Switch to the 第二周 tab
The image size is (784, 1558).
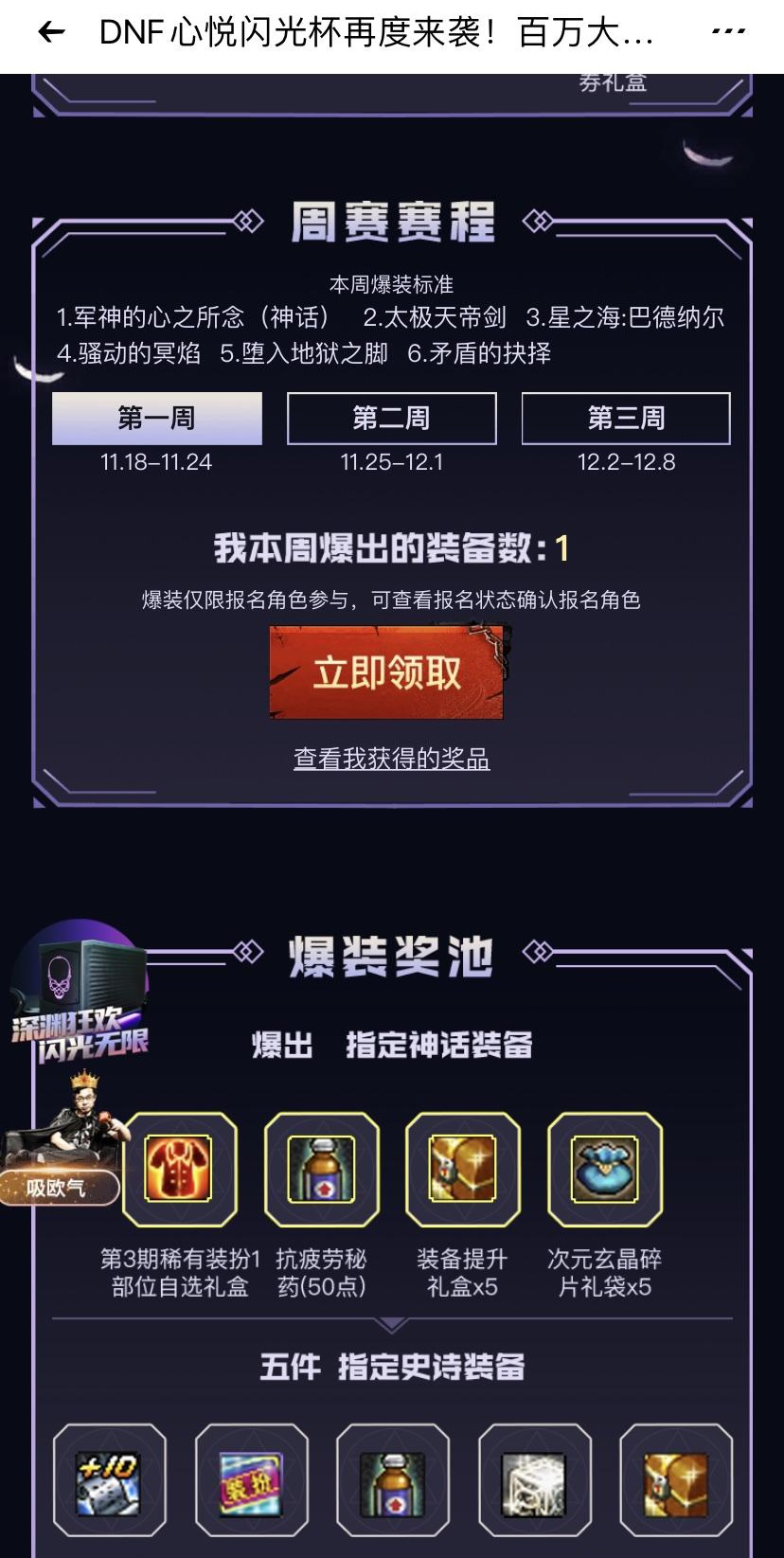pos(391,419)
